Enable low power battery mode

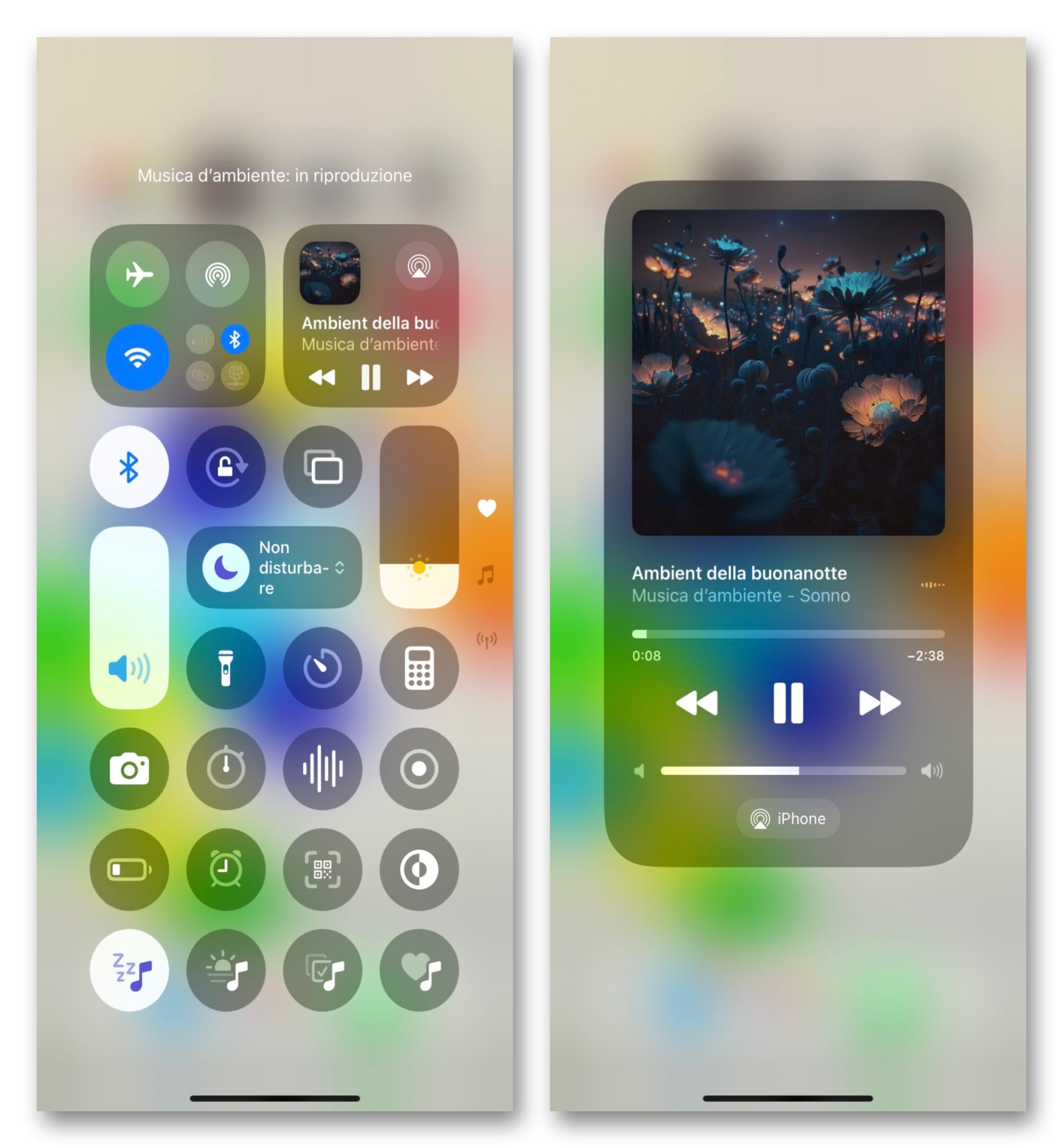click(x=130, y=870)
